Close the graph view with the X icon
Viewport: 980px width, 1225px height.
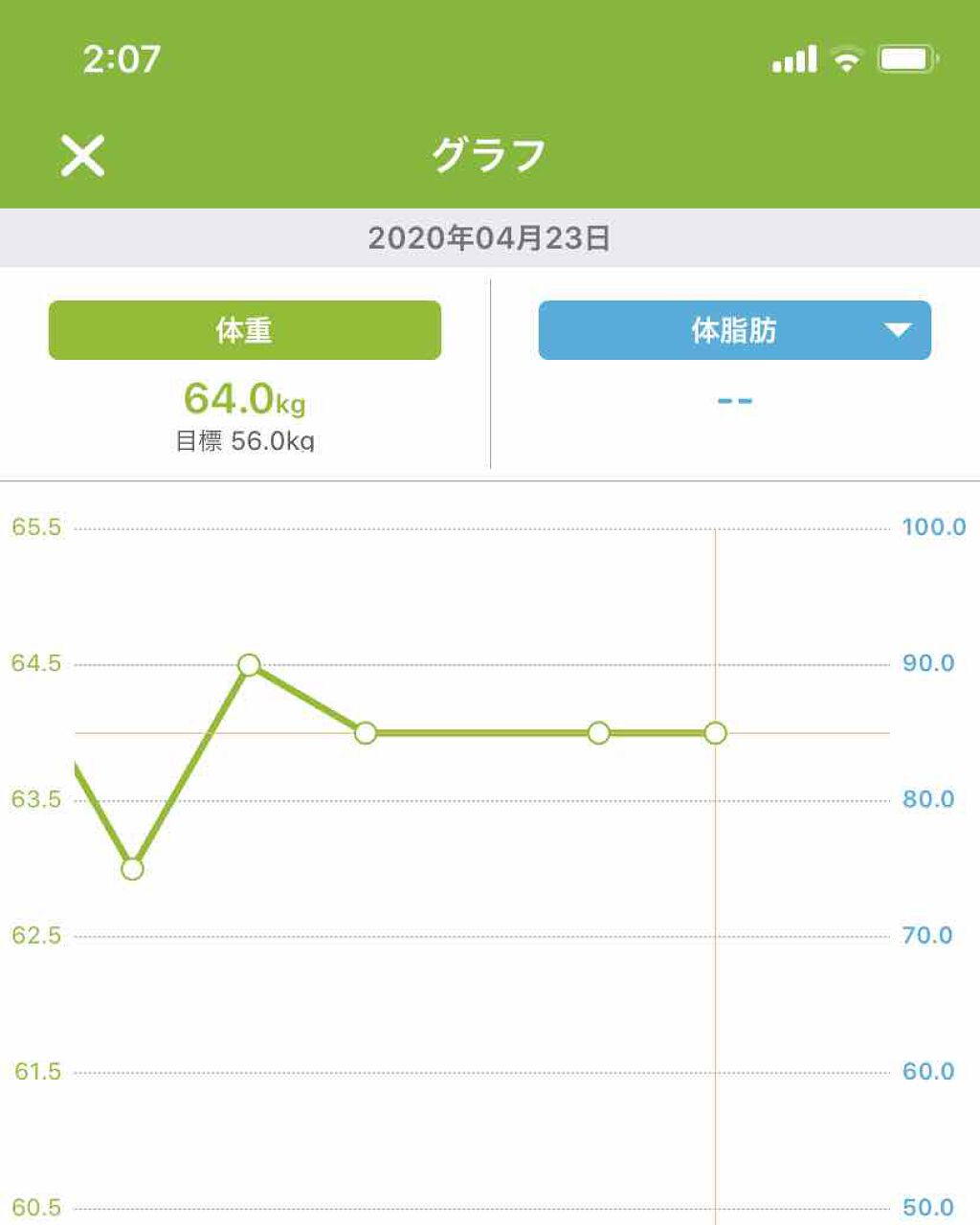(x=82, y=153)
